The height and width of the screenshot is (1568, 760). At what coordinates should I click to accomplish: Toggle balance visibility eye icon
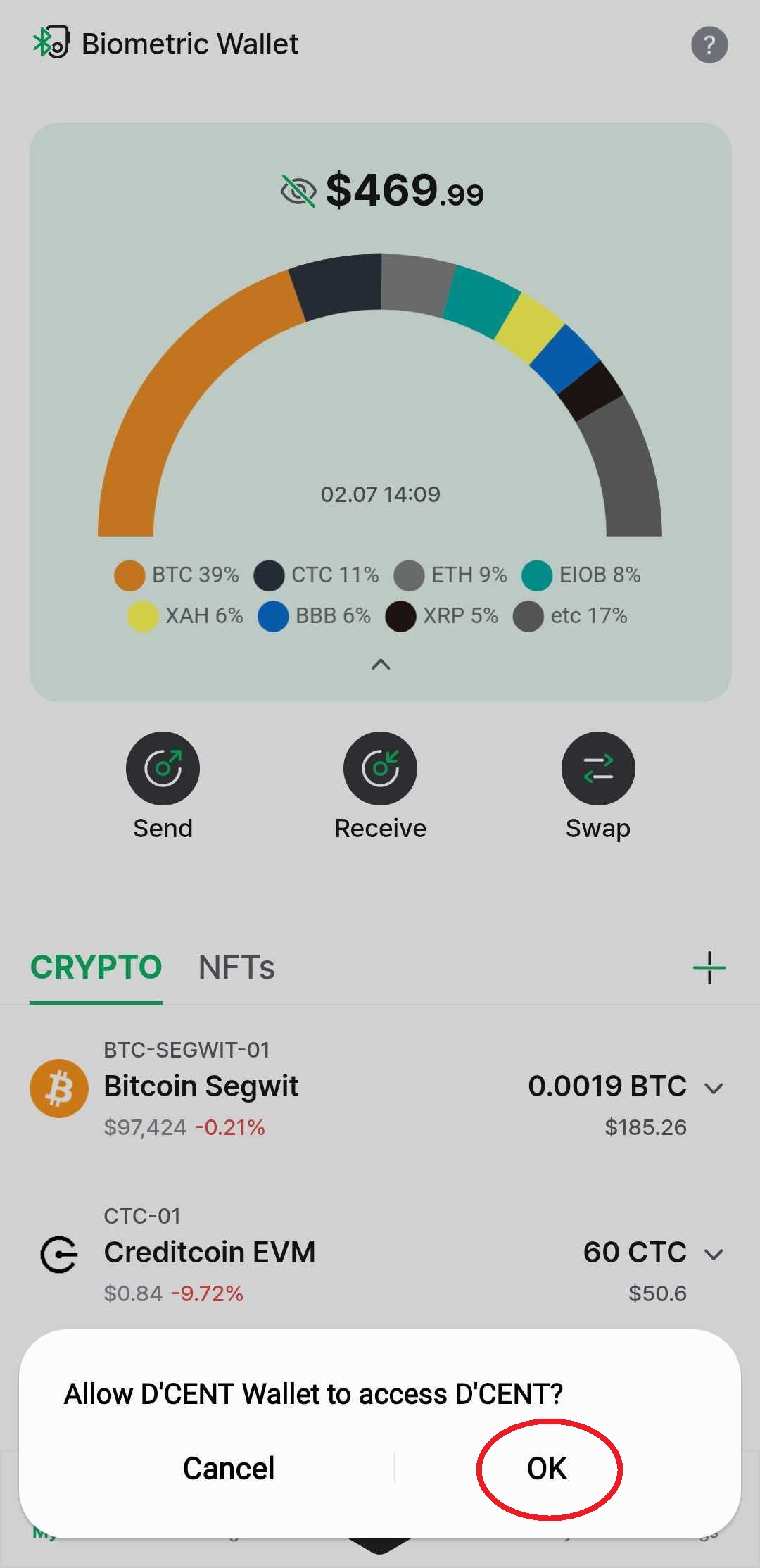[298, 191]
